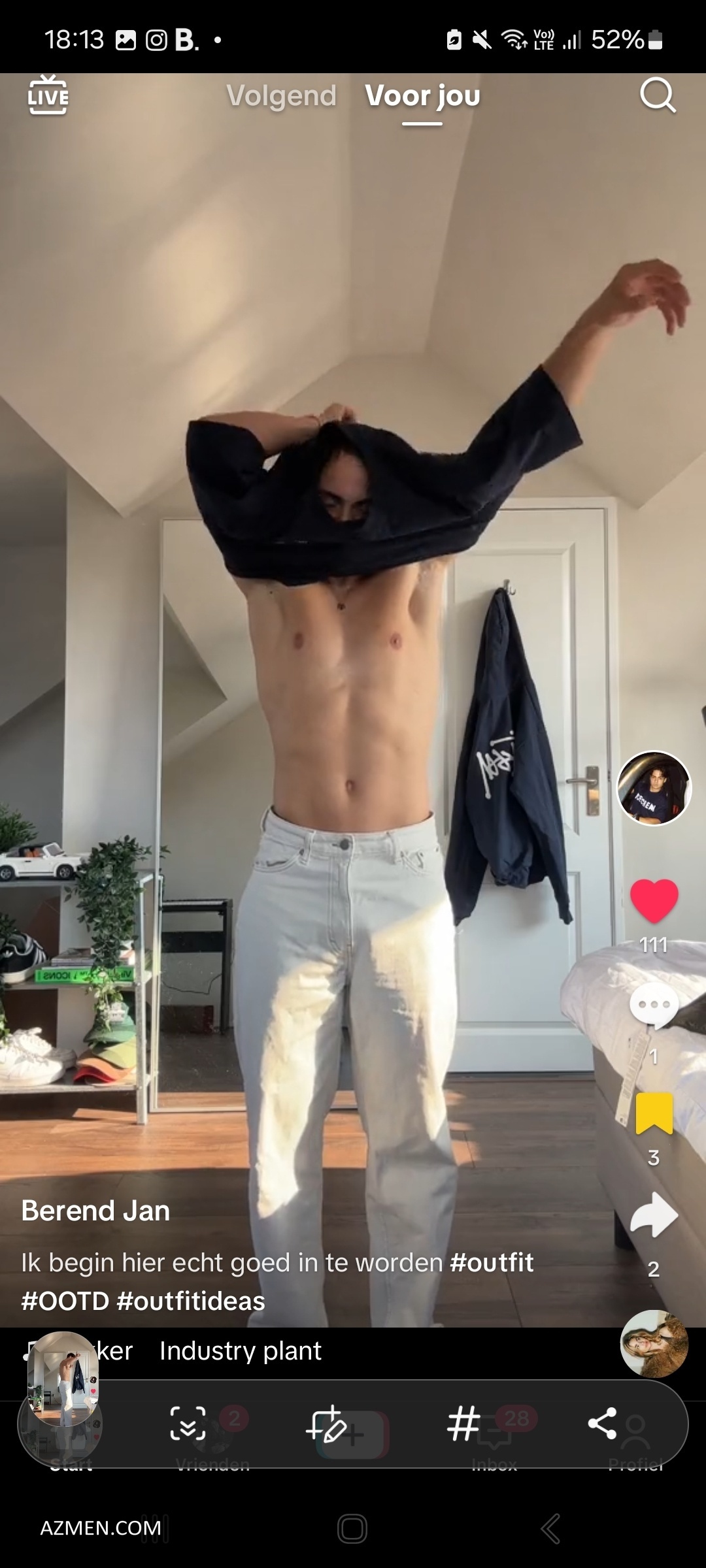The image size is (706, 1568).
Task: Open the creator's profile avatar
Action: [654, 788]
